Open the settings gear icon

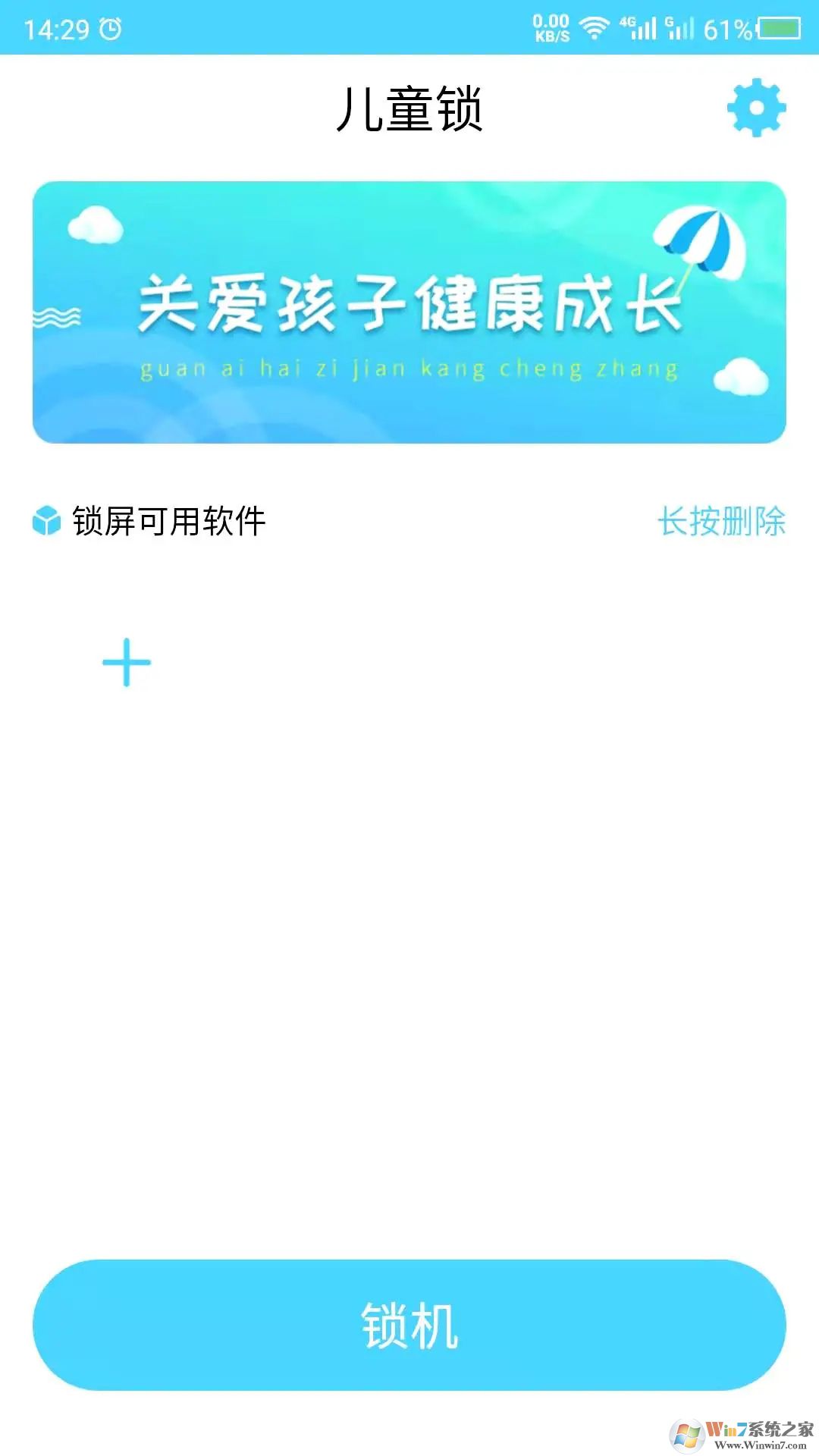click(x=756, y=108)
